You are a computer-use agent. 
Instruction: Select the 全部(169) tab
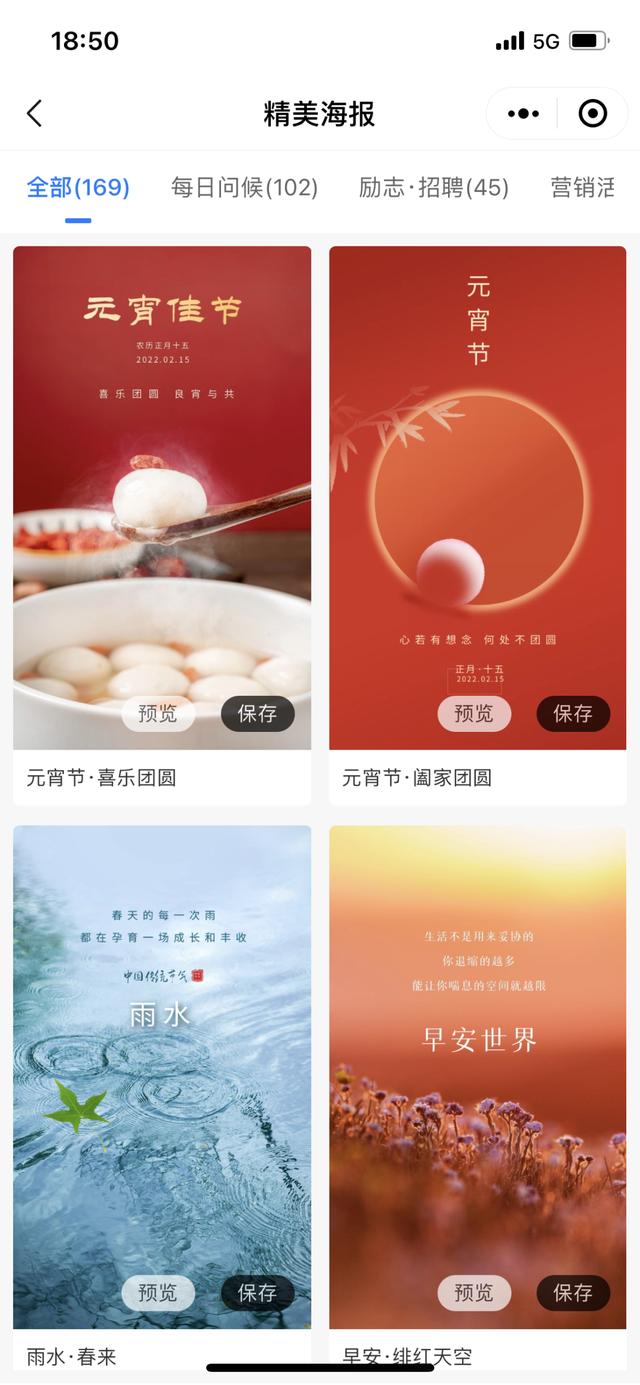tap(78, 187)
